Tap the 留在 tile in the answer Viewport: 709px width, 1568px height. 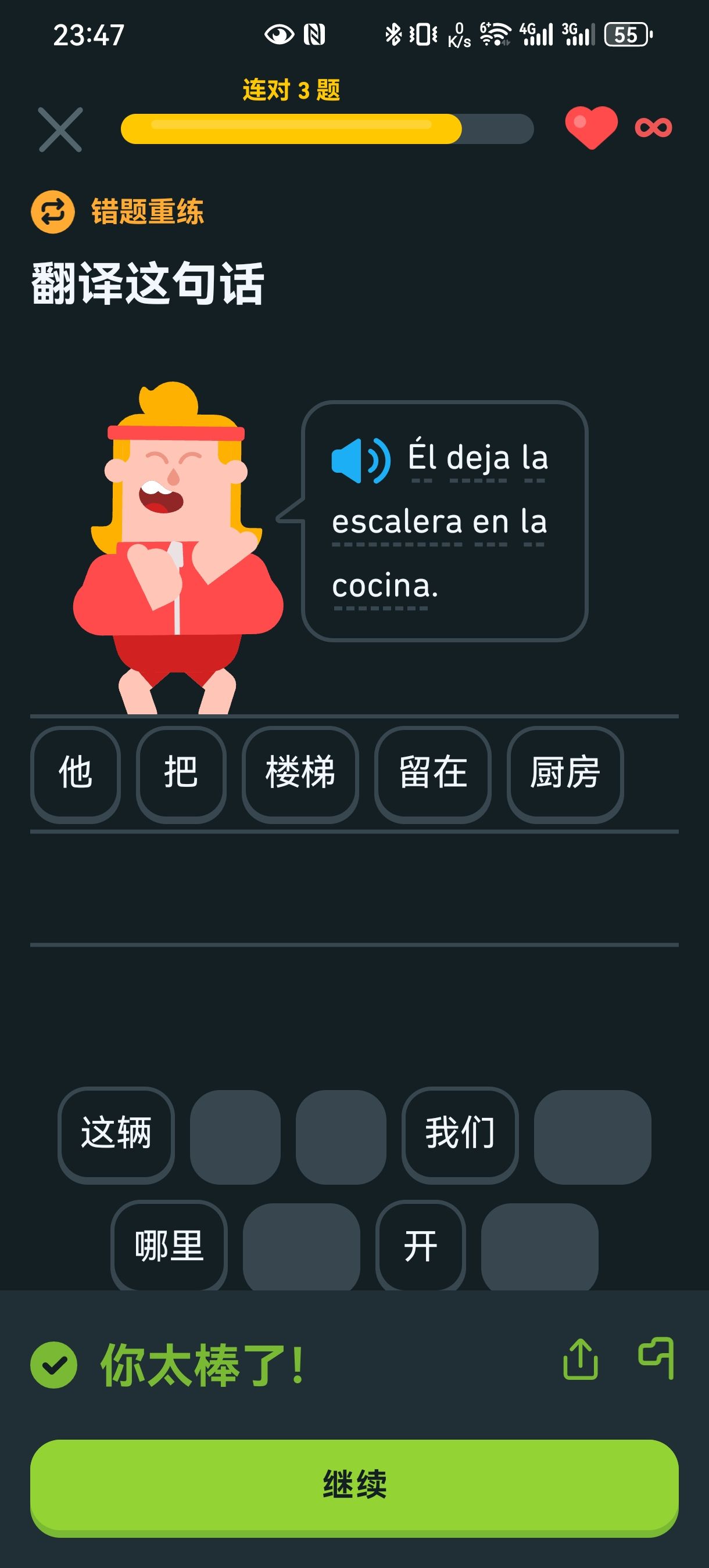click(x=432, y=774)
